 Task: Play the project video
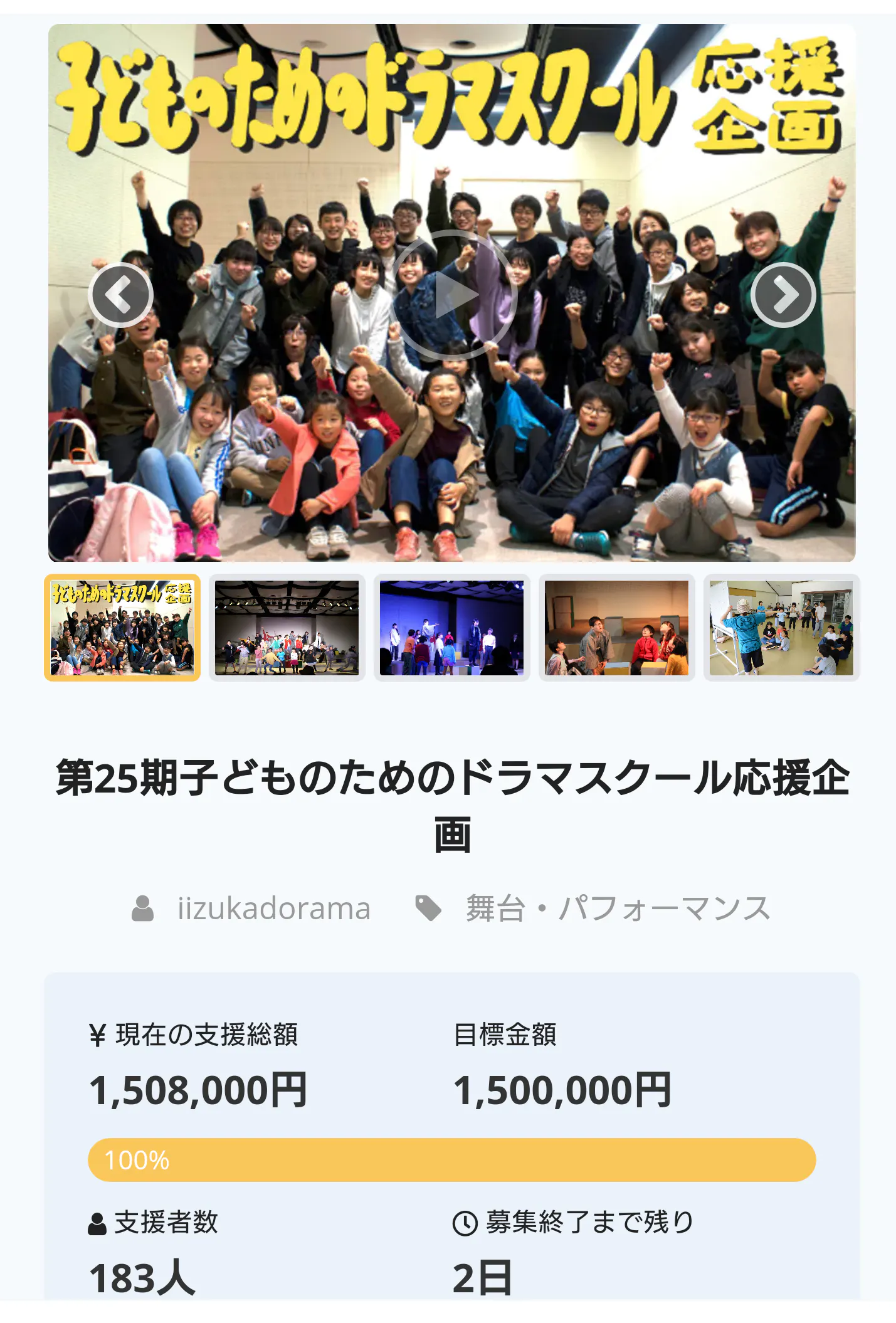coord(453,295)
